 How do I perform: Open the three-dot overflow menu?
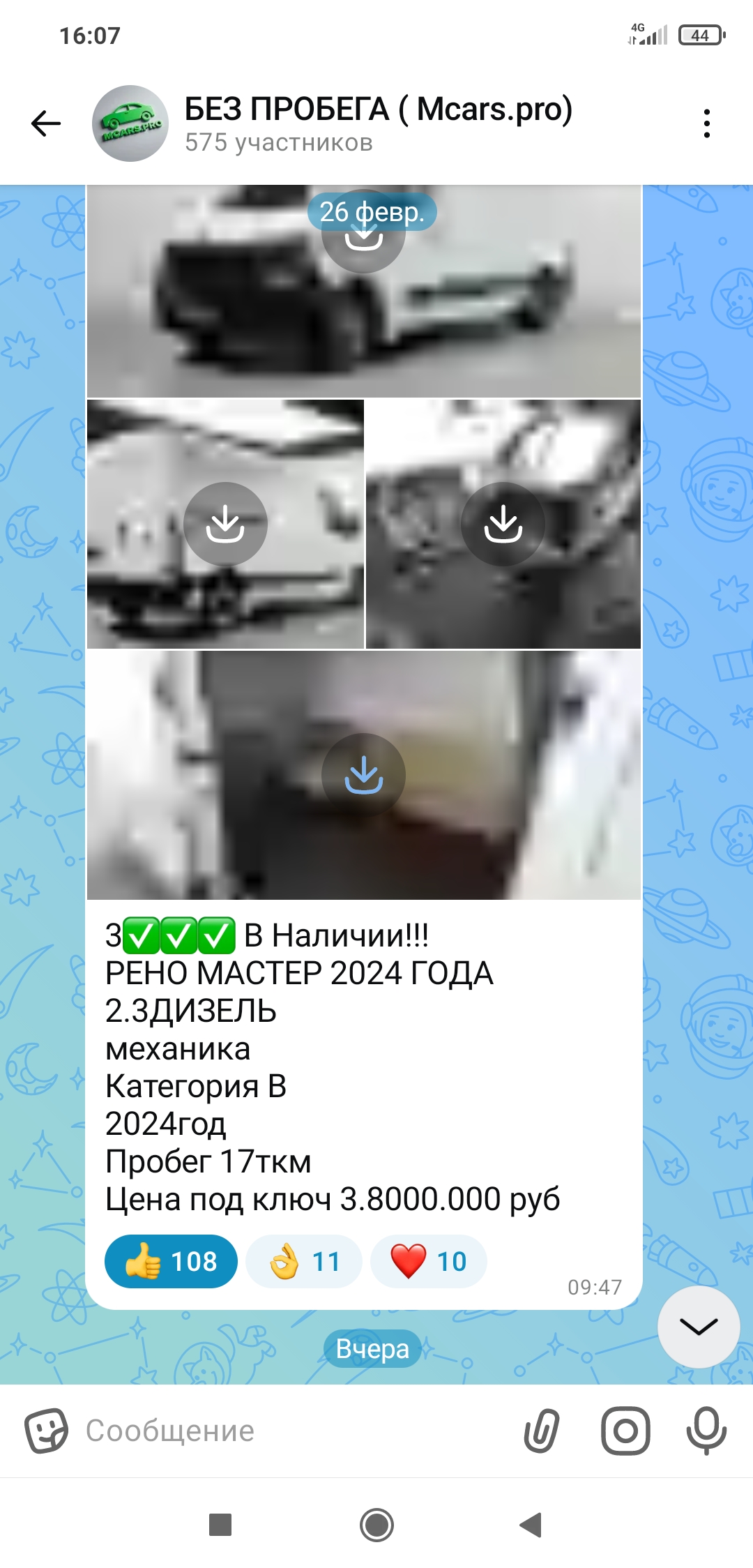coord(706,124)
